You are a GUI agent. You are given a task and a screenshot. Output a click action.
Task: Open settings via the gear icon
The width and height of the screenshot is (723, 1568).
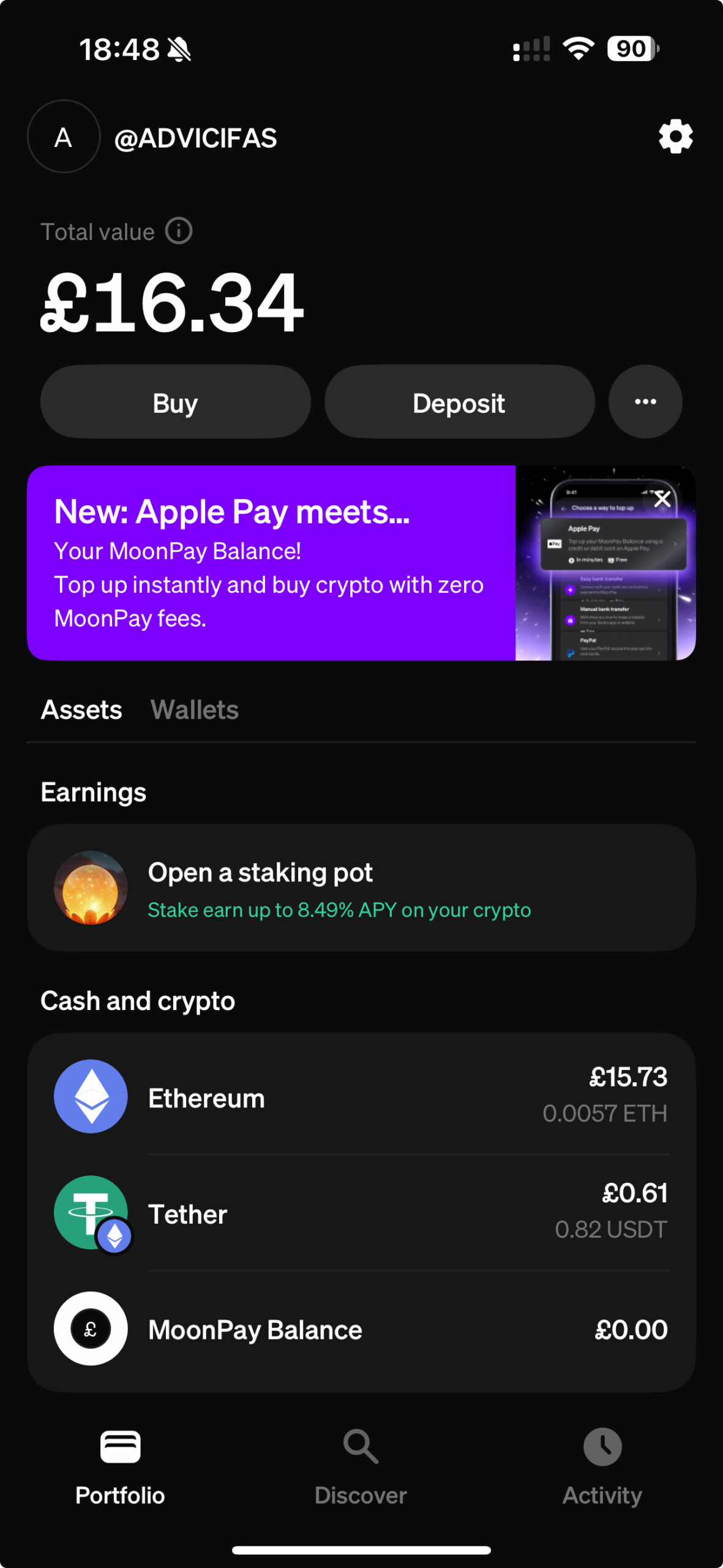click(x=675, y=137)
